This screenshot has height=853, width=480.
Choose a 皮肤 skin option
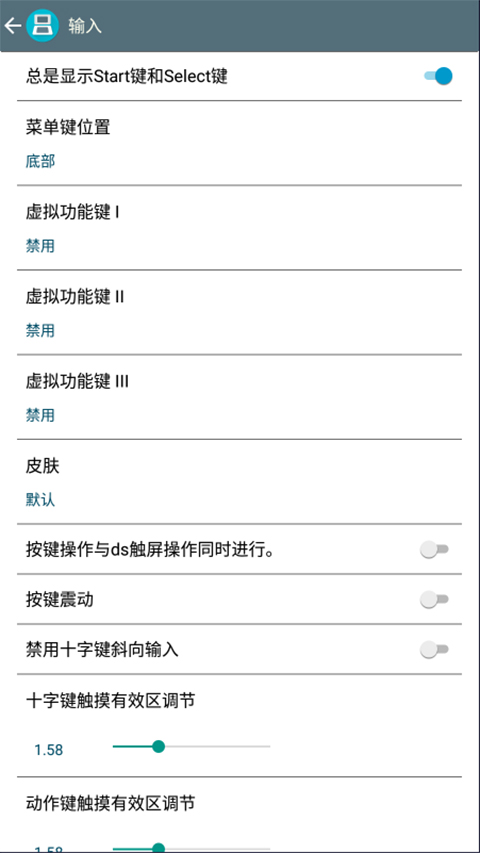239,482
